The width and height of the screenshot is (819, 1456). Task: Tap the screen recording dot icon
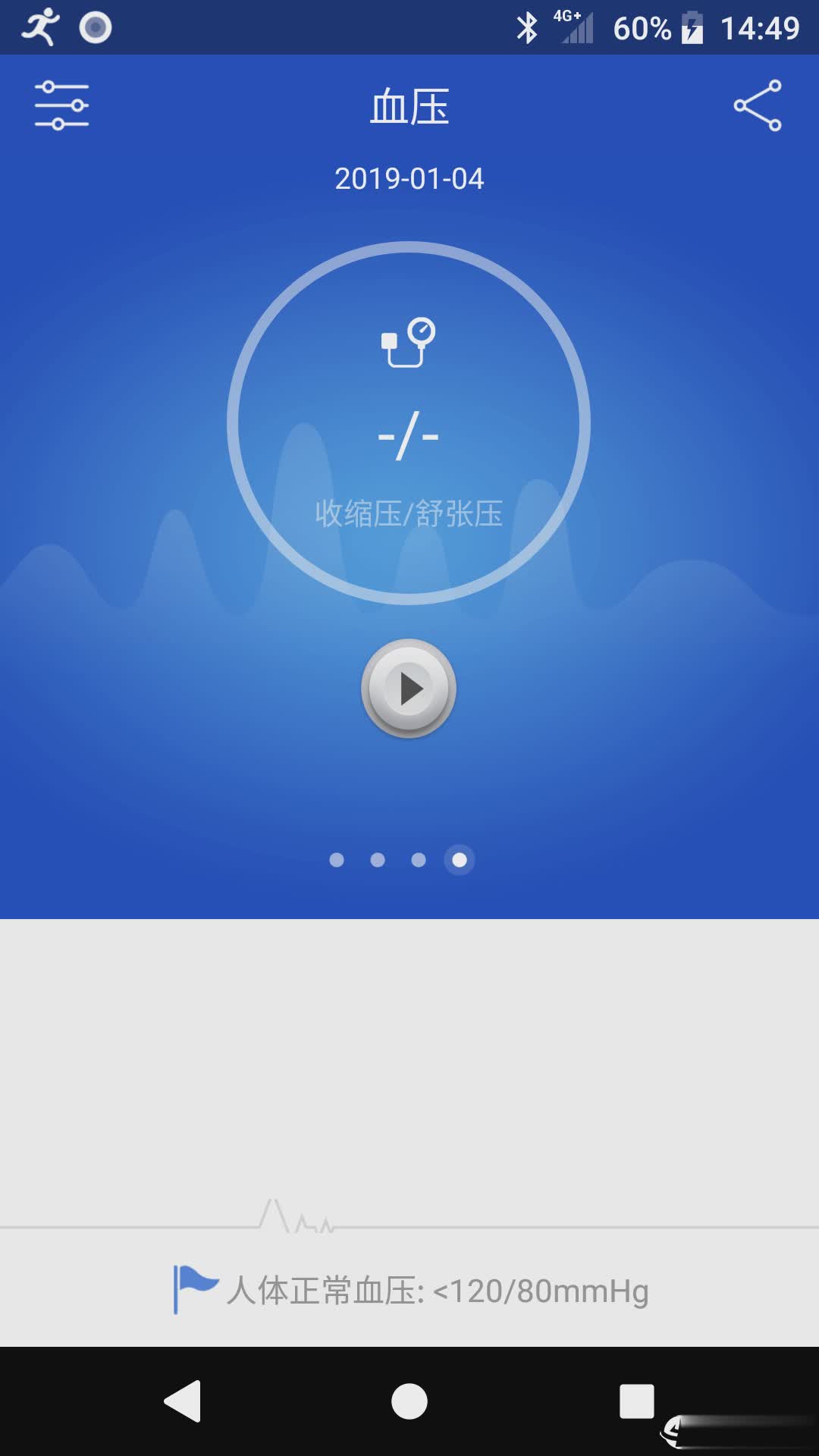click(x=96, y=27)
